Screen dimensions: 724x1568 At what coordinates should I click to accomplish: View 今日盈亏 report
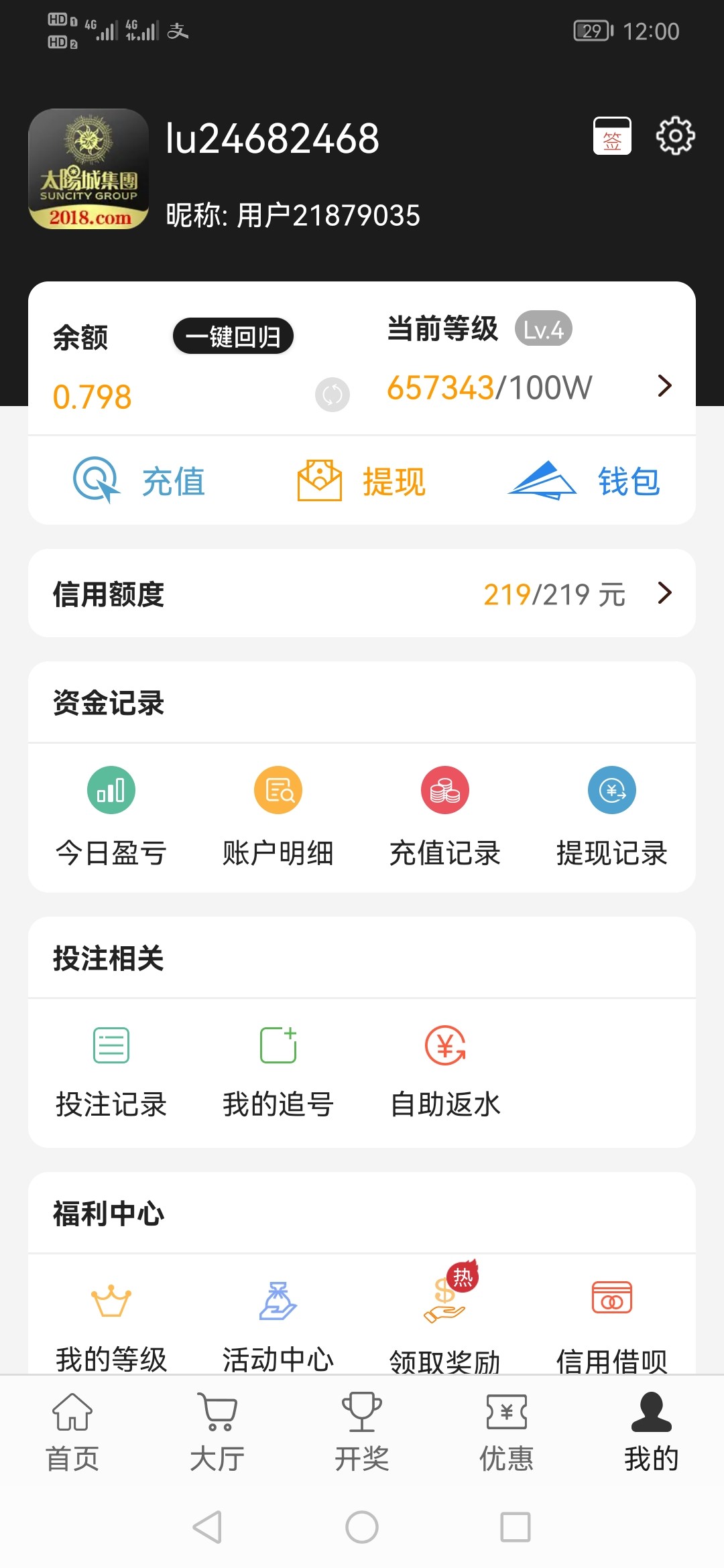(x=111, y=816)
